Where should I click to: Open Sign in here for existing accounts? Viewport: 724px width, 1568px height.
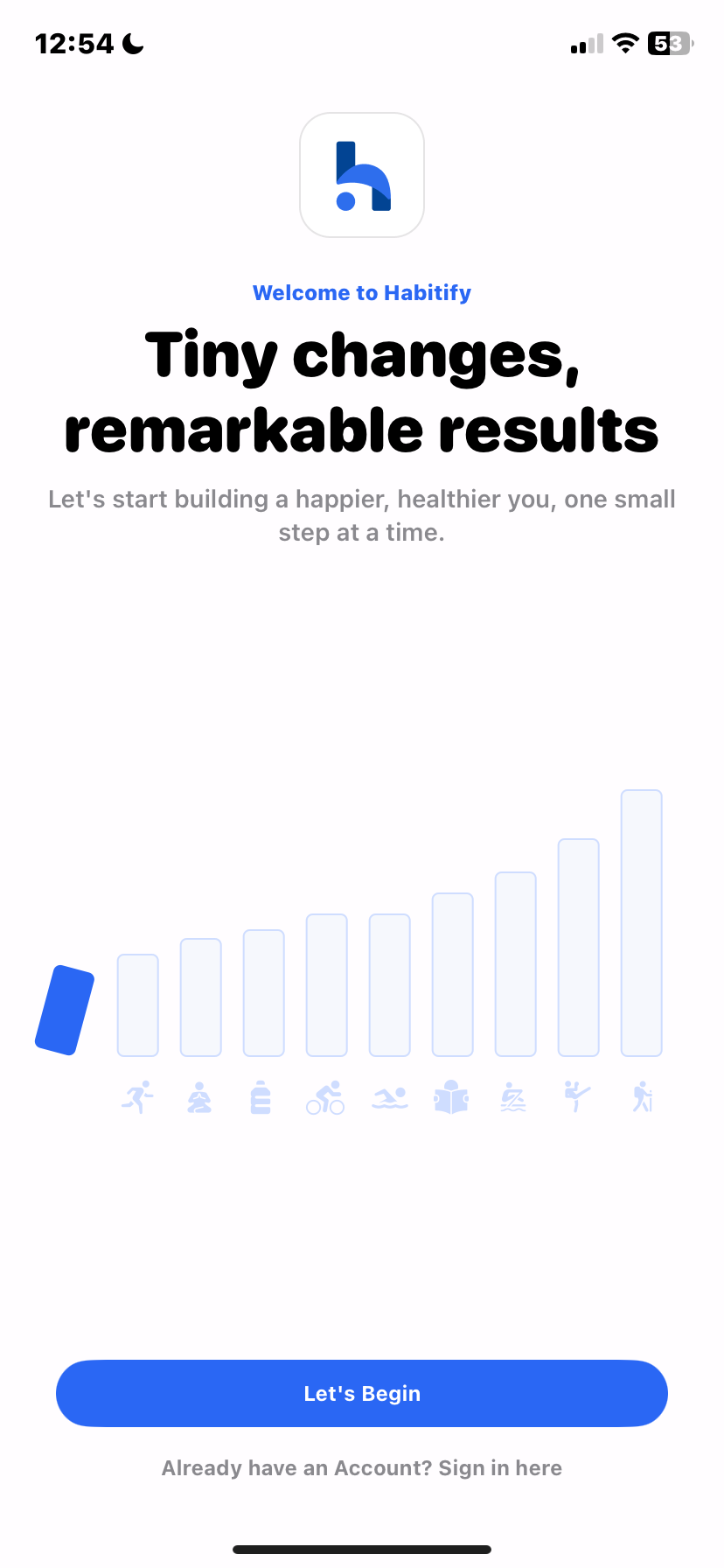500,1468
